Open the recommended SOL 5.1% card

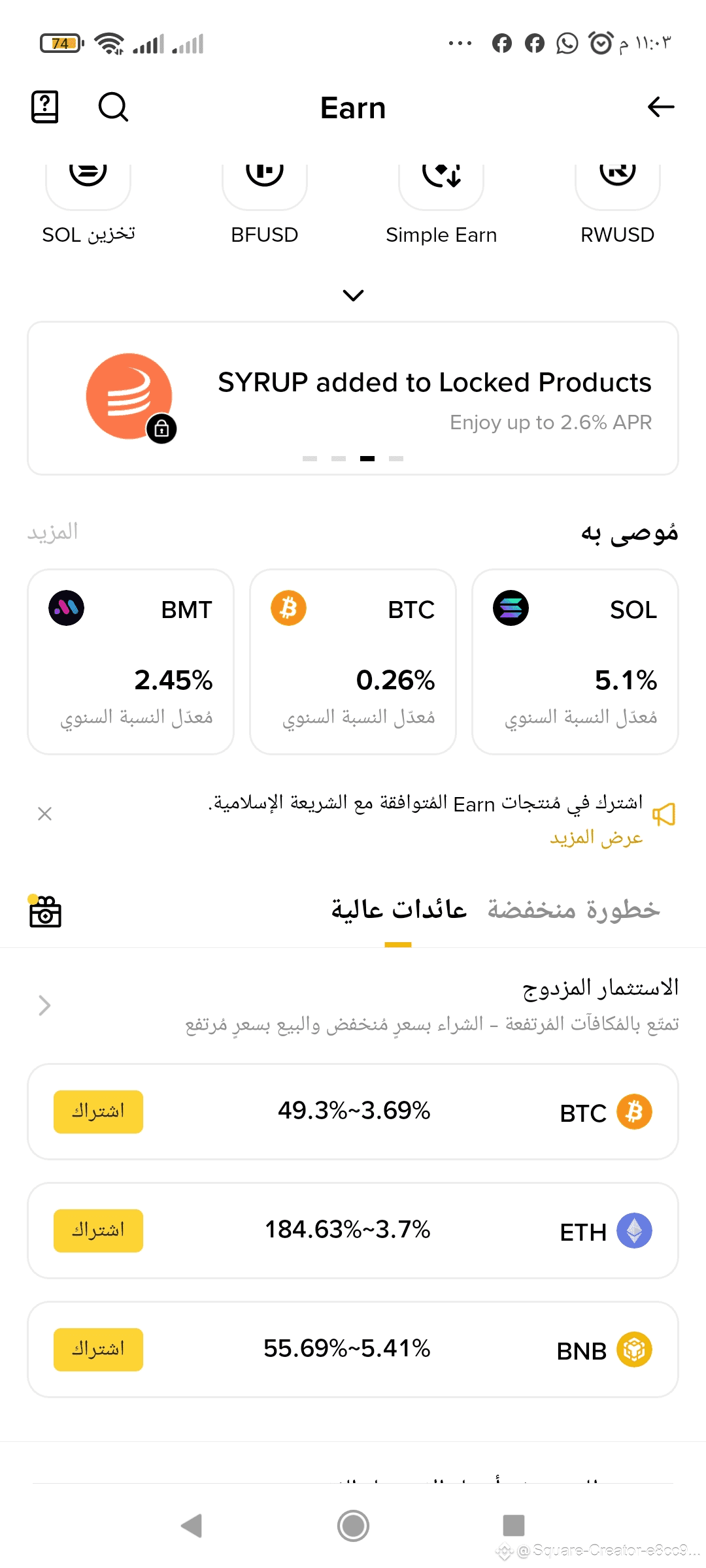575,662
